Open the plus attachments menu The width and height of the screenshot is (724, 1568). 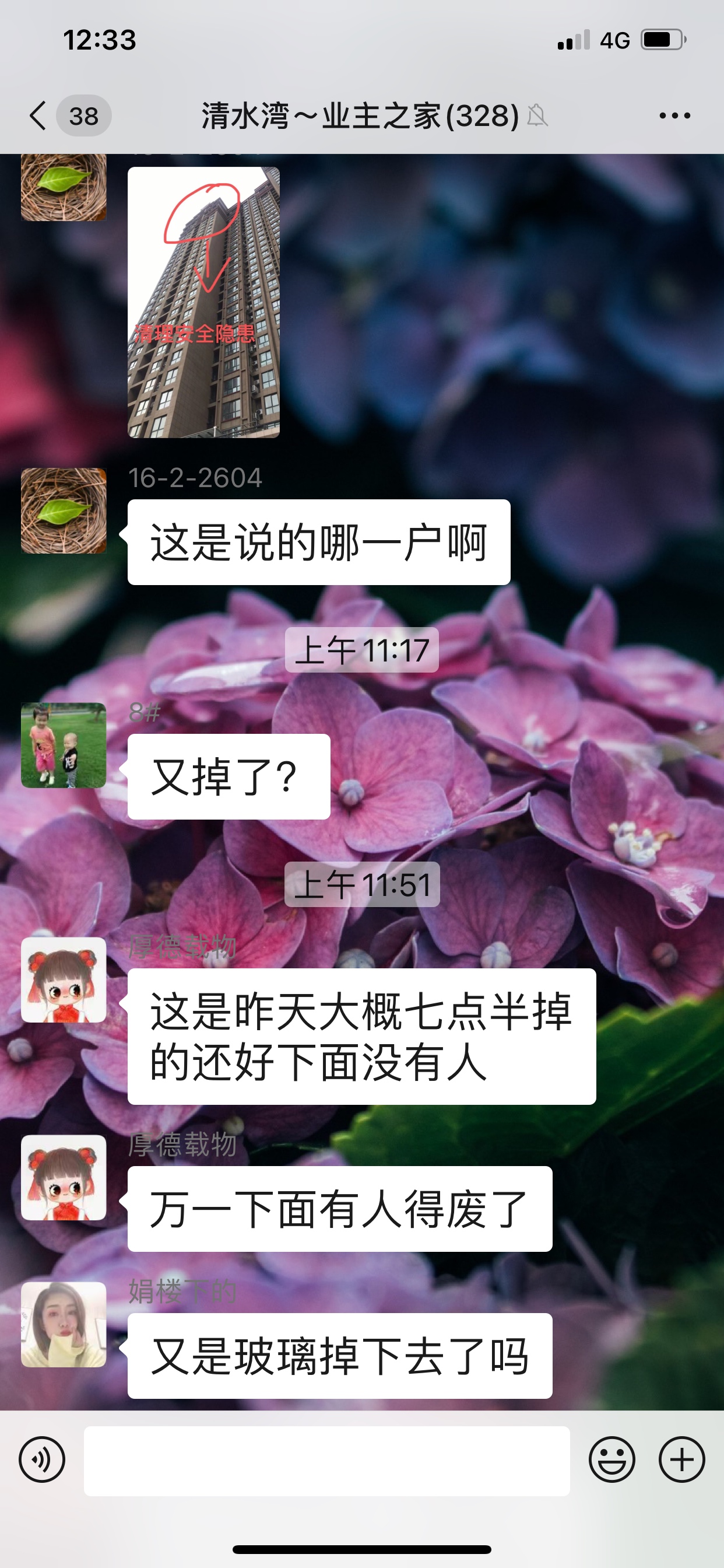[681, 1459]
